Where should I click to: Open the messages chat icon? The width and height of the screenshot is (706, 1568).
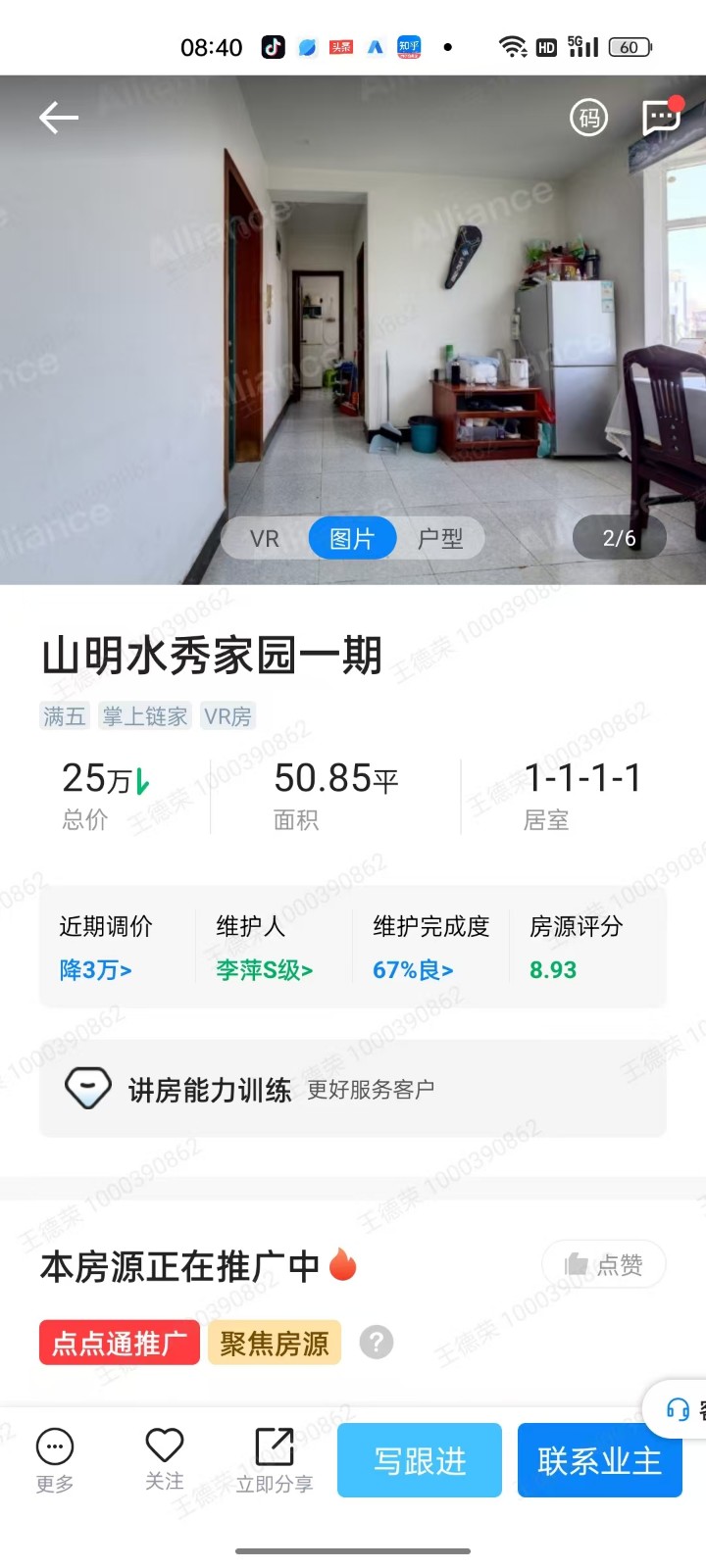(x=661, y=118)
